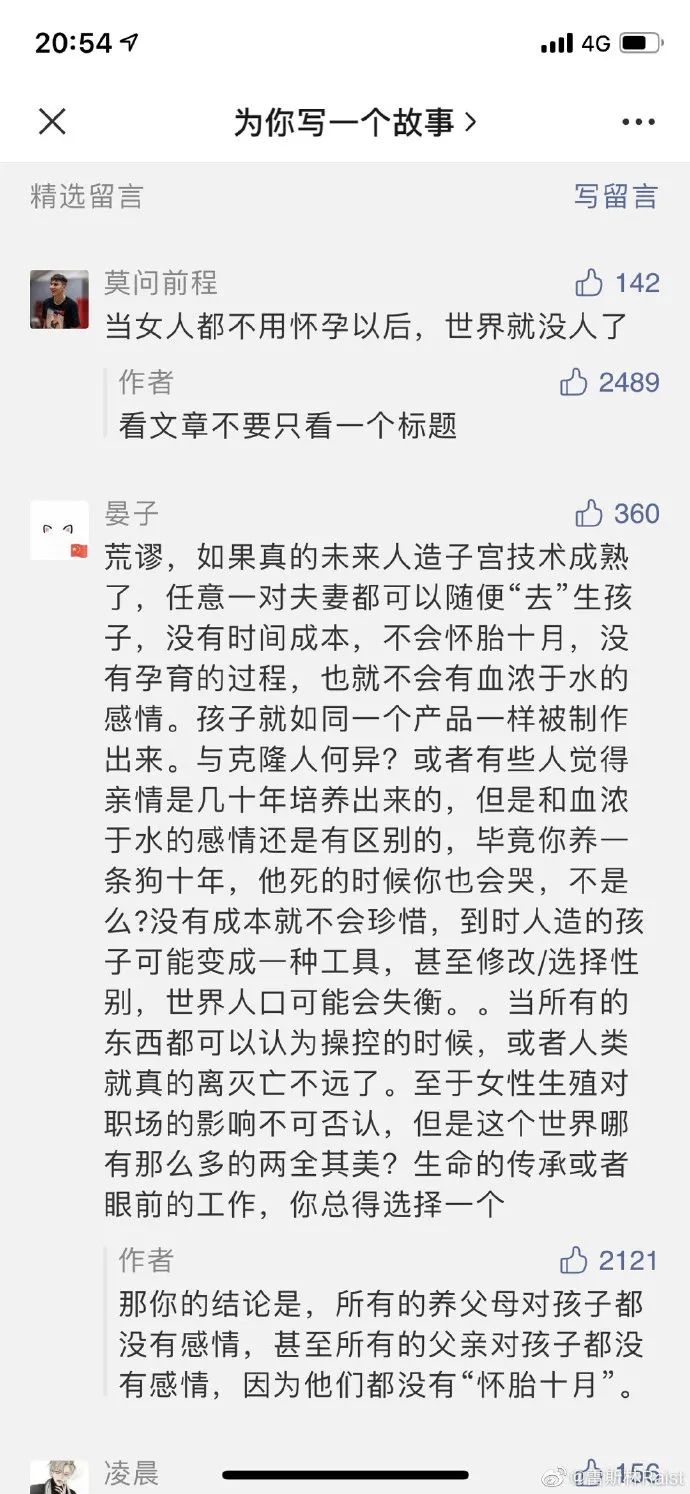690x1494 pixels.
Task: Like the author's reply with 2121 likes
Action: (x=574, y=1260)
